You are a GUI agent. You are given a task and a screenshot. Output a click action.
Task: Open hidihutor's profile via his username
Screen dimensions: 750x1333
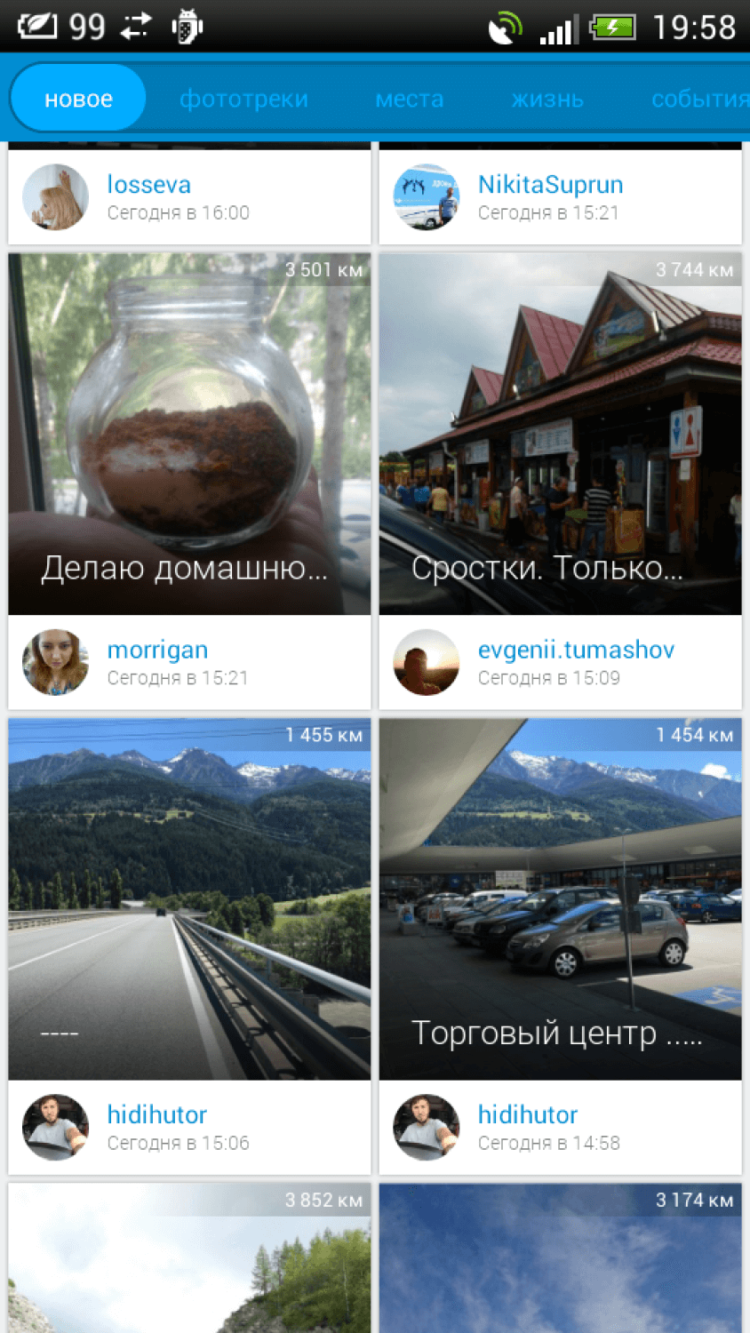[x=157, y=1114]
